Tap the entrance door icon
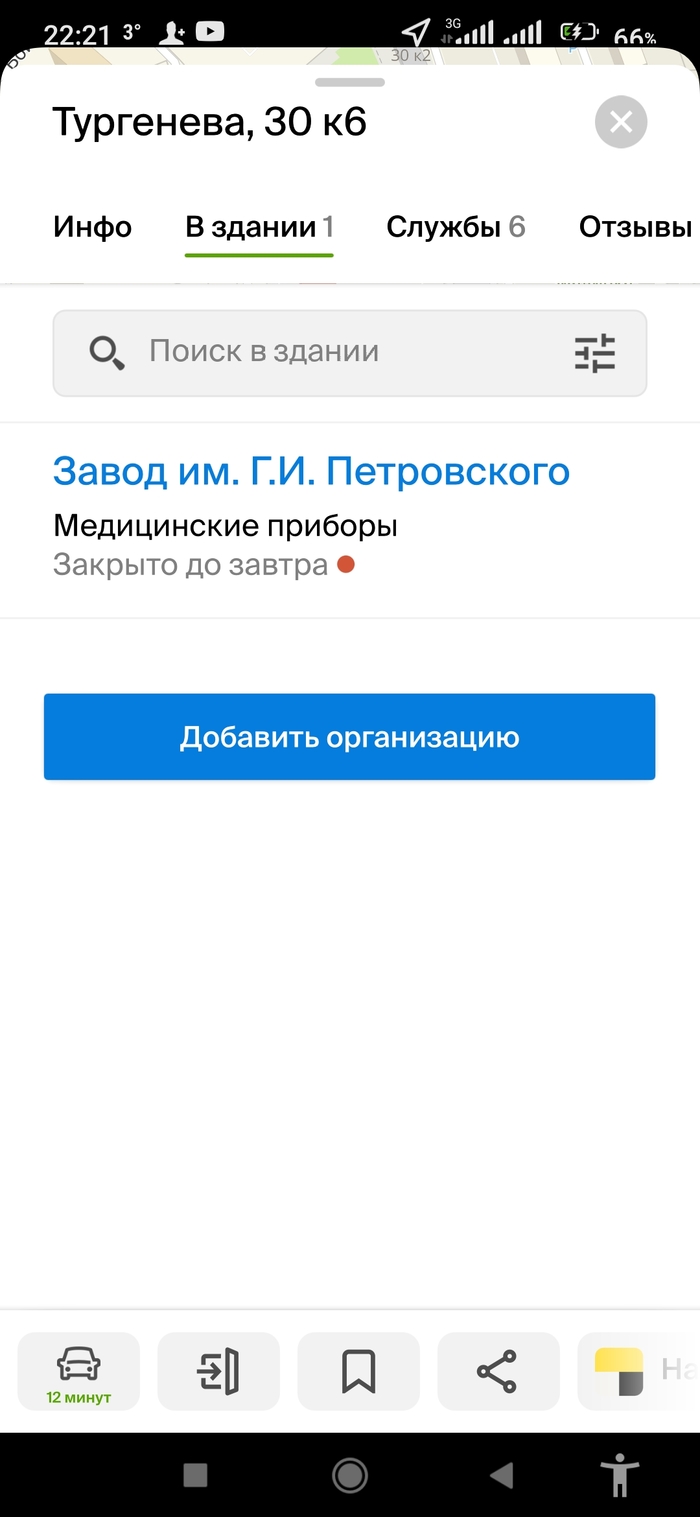The height and width of the screenshot is (1517, 700). click(219, 1371)
